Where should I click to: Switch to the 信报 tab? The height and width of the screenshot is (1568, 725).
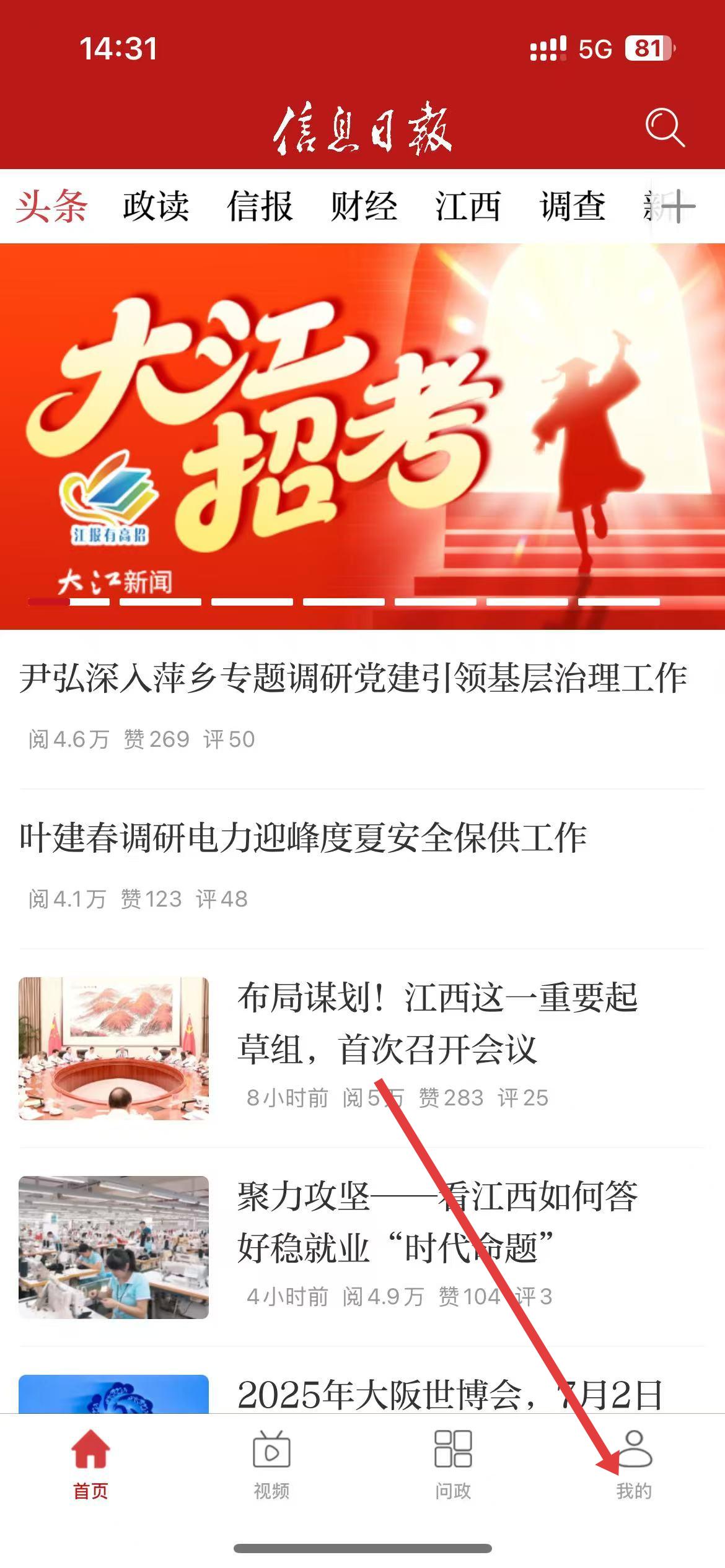pos(260,206)
